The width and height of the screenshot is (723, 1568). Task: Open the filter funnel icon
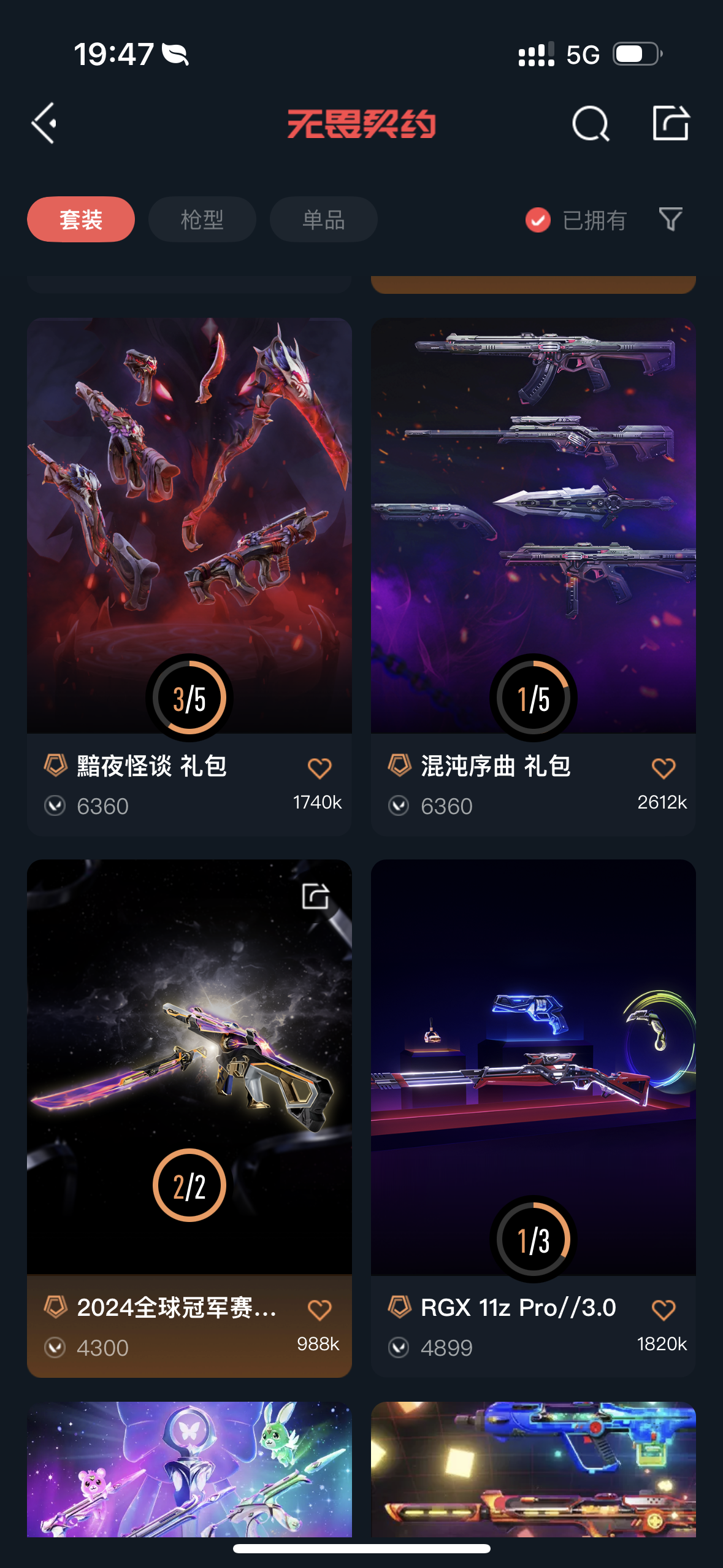click(x=670, y=220)
